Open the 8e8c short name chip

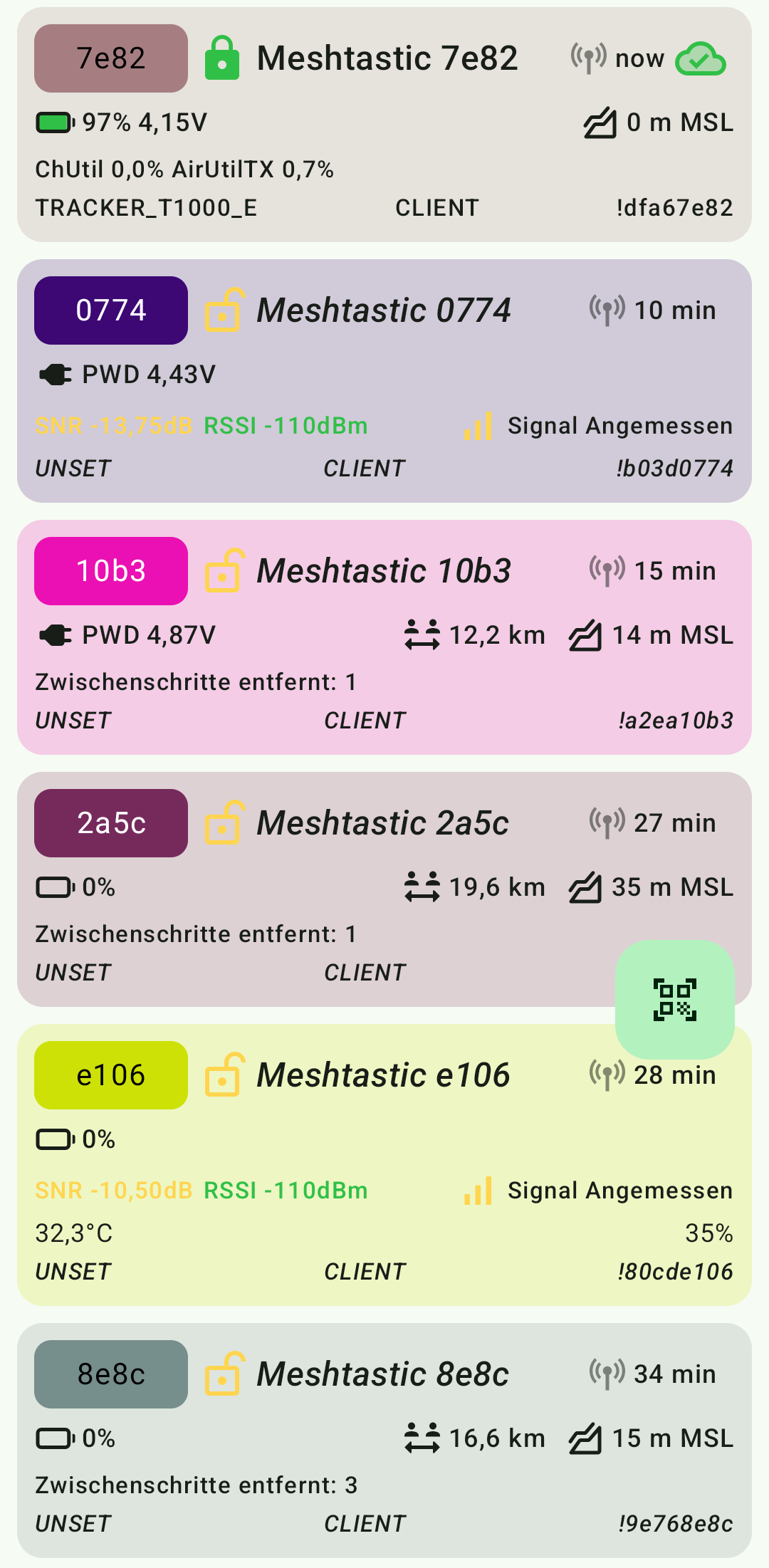coord(111,1374)
